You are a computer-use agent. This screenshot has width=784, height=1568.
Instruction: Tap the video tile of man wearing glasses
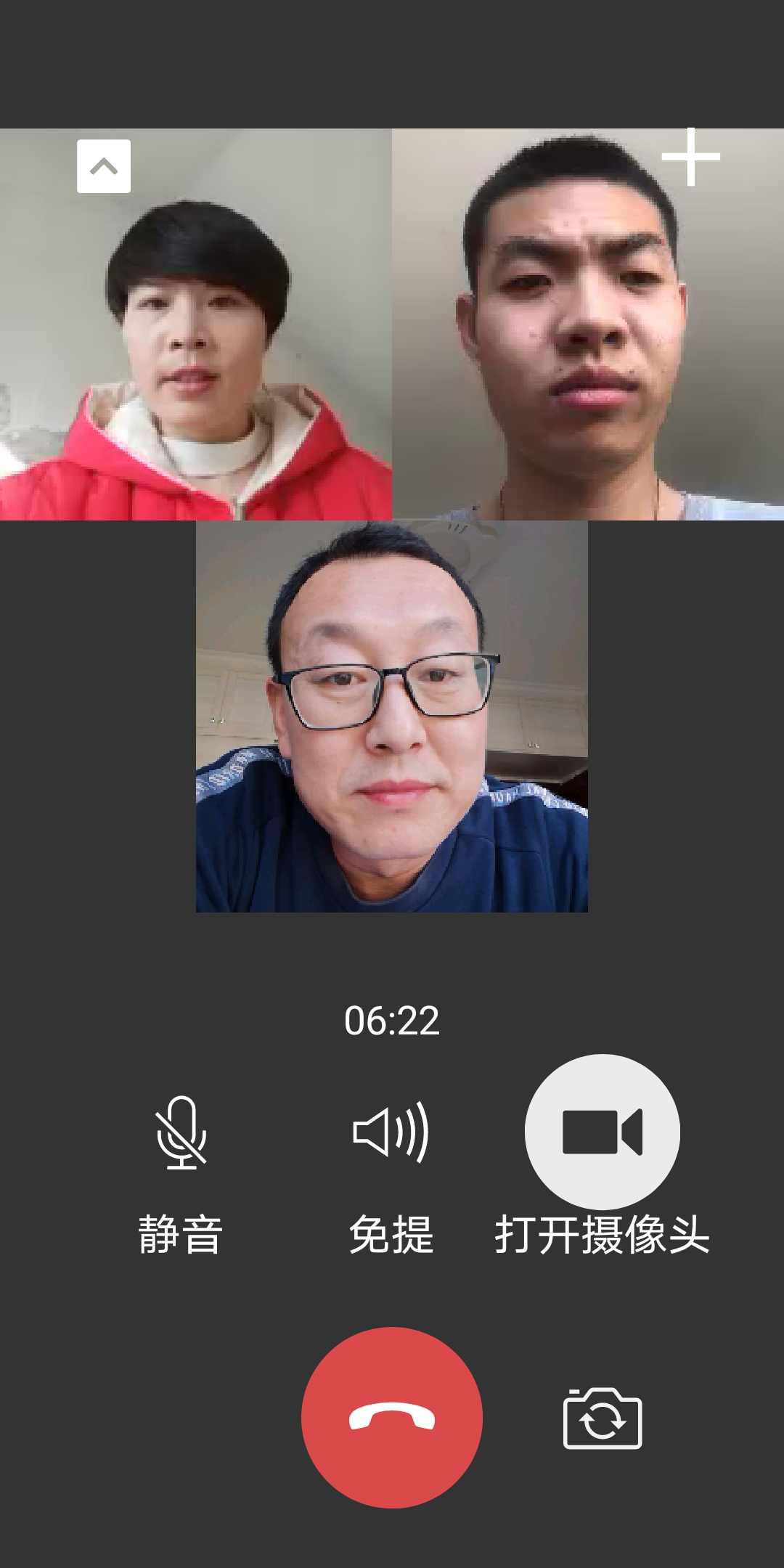pos(392,716)
